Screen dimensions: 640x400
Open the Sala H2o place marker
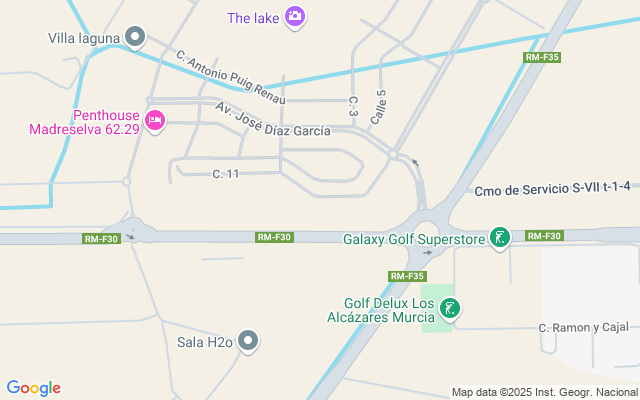coord(249,342)
